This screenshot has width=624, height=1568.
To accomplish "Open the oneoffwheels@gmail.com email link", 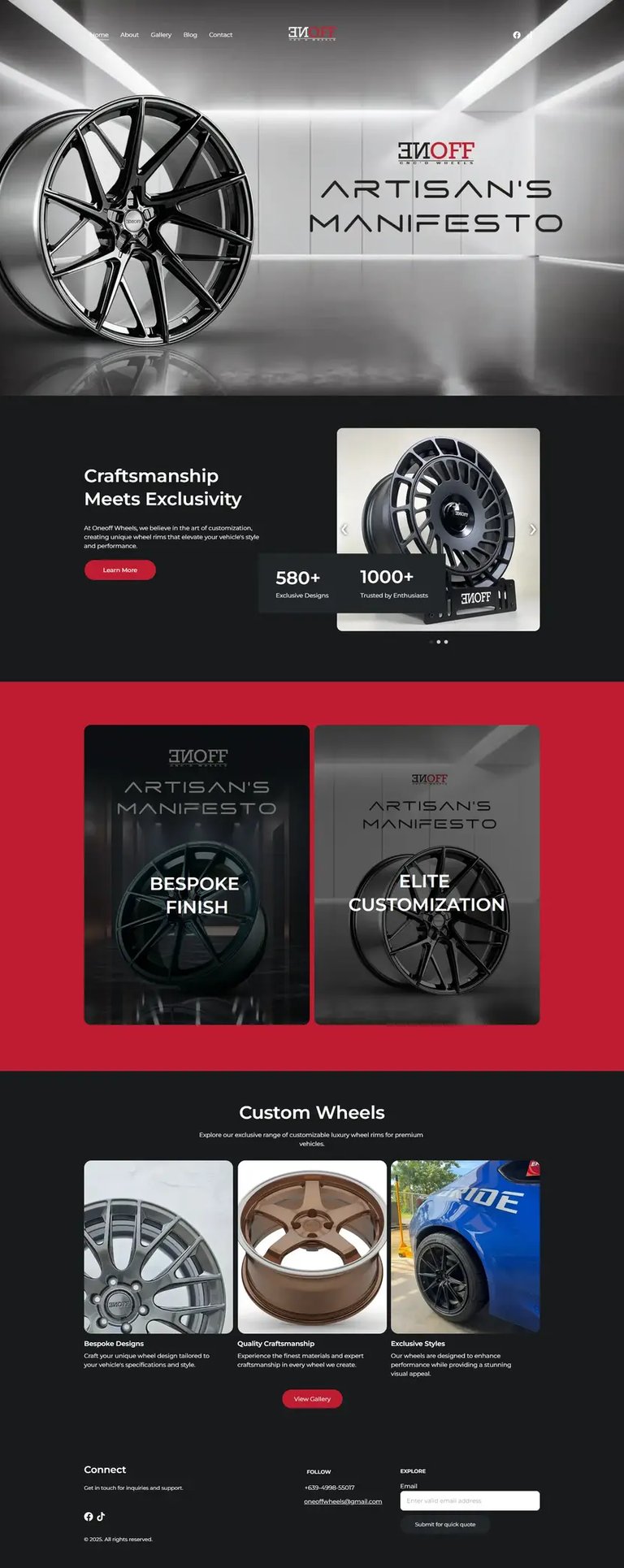I will coord(343,1501).
